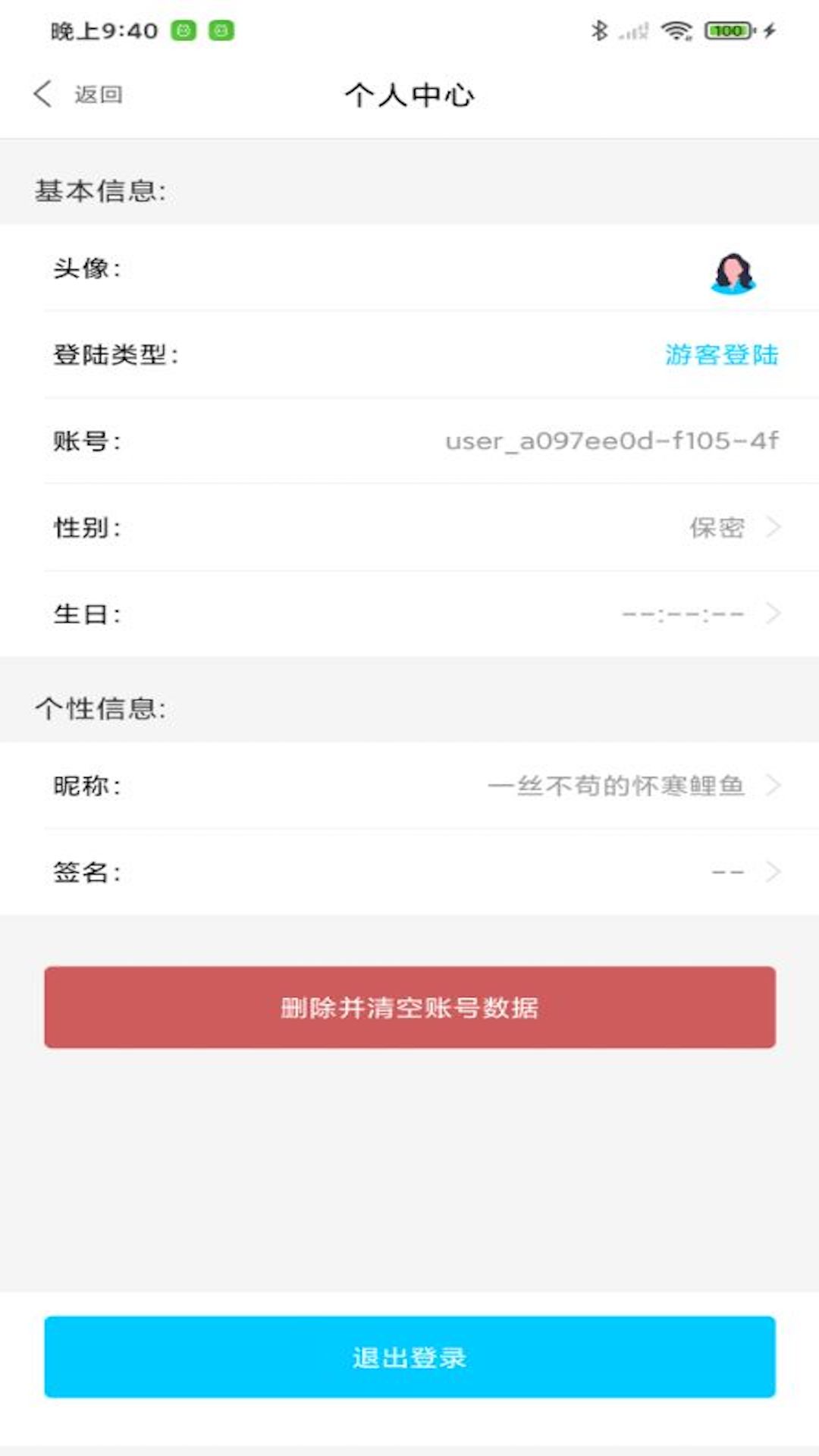Click the second green notification icon near time

(x=221, y=31)
